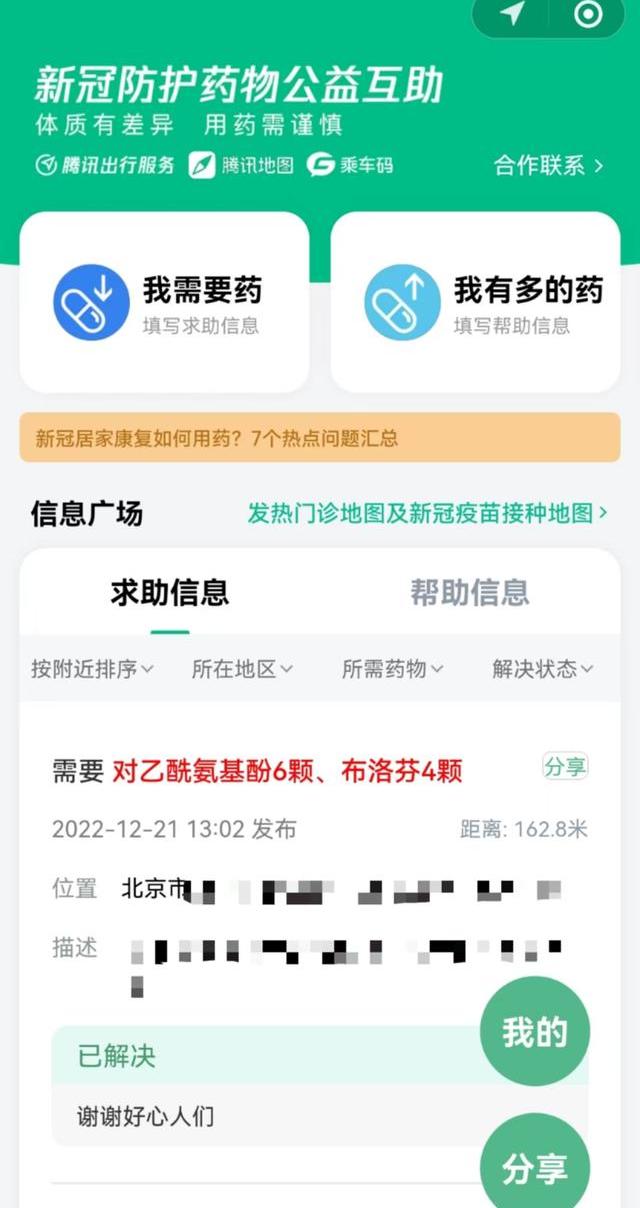This screenshot has width=640, height=1208.
Task: Open 我需要药 to fill help request
Action: (164, 302)
